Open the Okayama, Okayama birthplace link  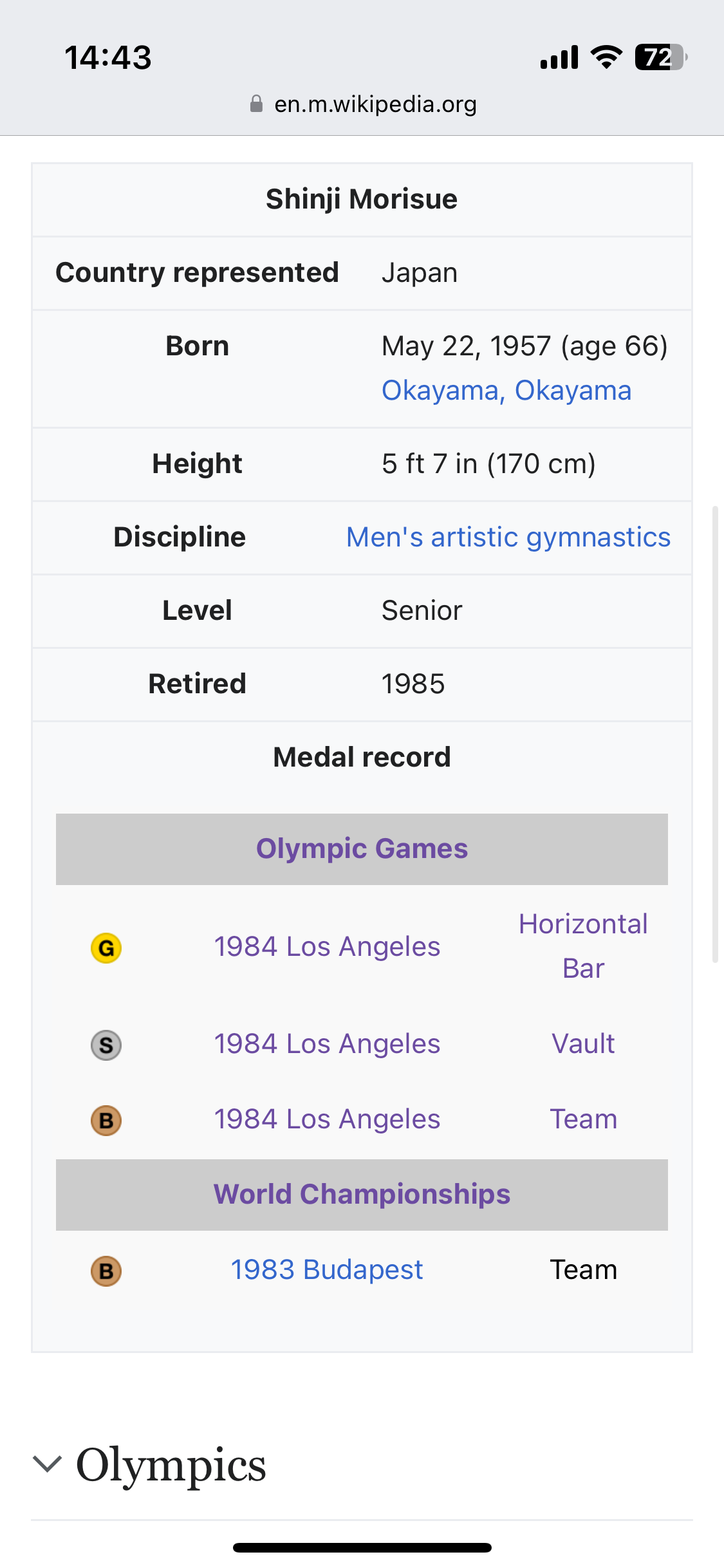[506, 390]
